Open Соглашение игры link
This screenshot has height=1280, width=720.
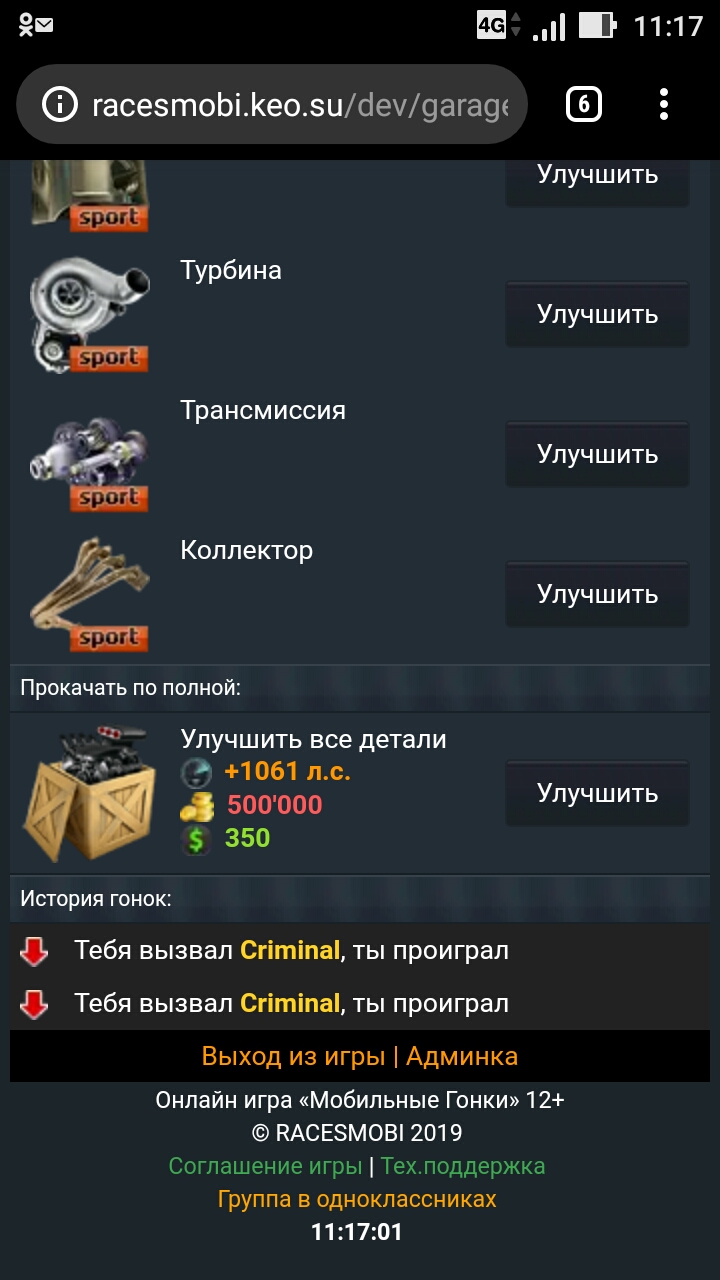click(265, 1166)
